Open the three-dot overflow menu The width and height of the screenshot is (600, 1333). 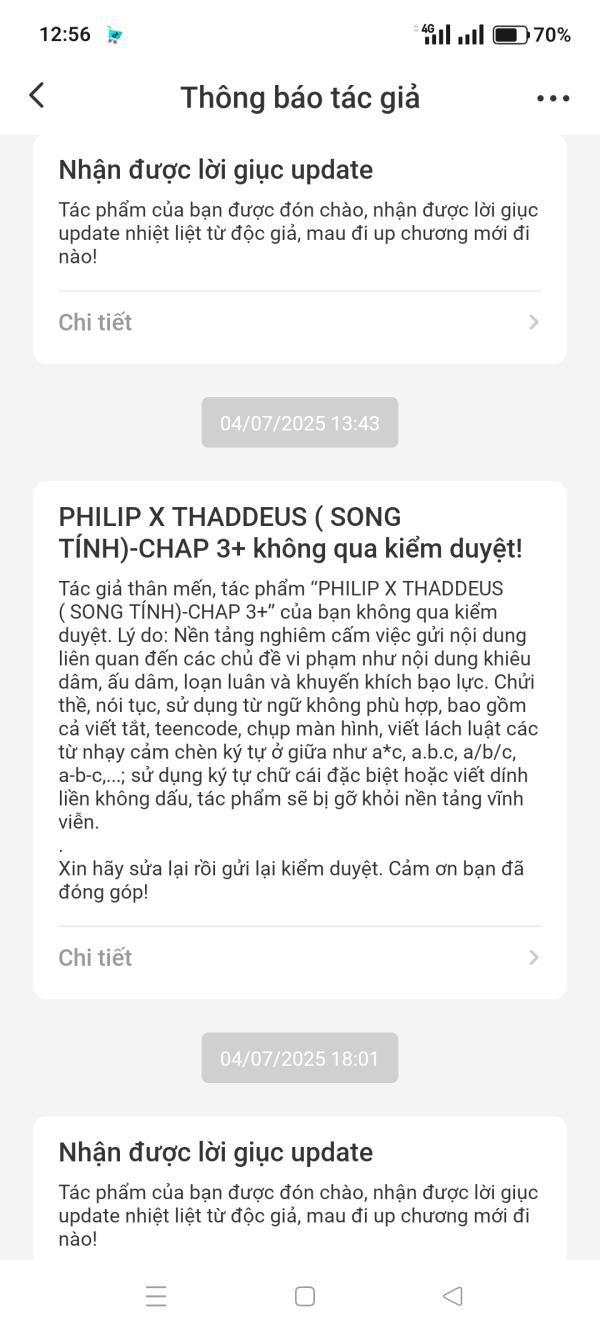(x=552, y=98)
